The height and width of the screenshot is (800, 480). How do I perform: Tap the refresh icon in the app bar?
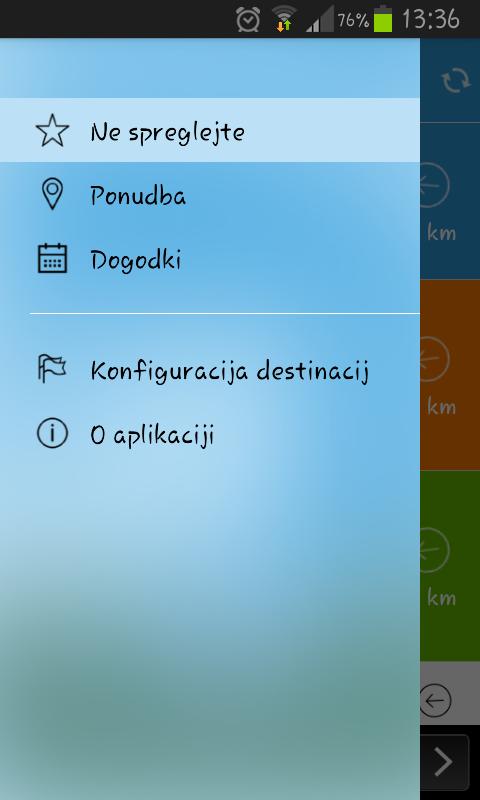[456, 81]
